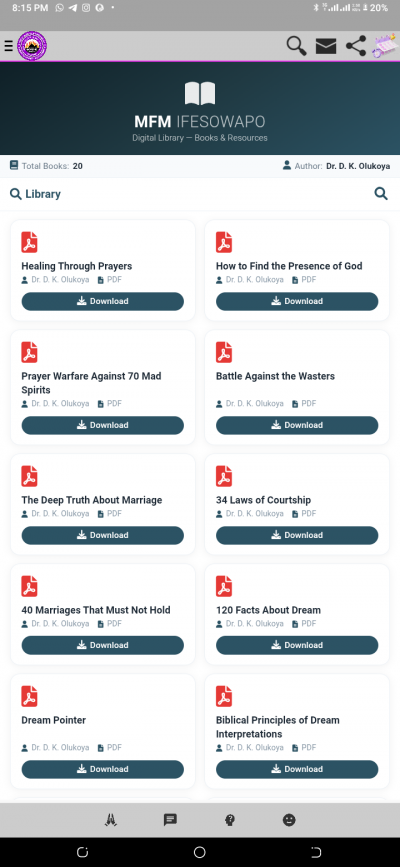Download Healing Through Prayers
The height and width of the screenshot is (867, 400).
tap(102, 301)
